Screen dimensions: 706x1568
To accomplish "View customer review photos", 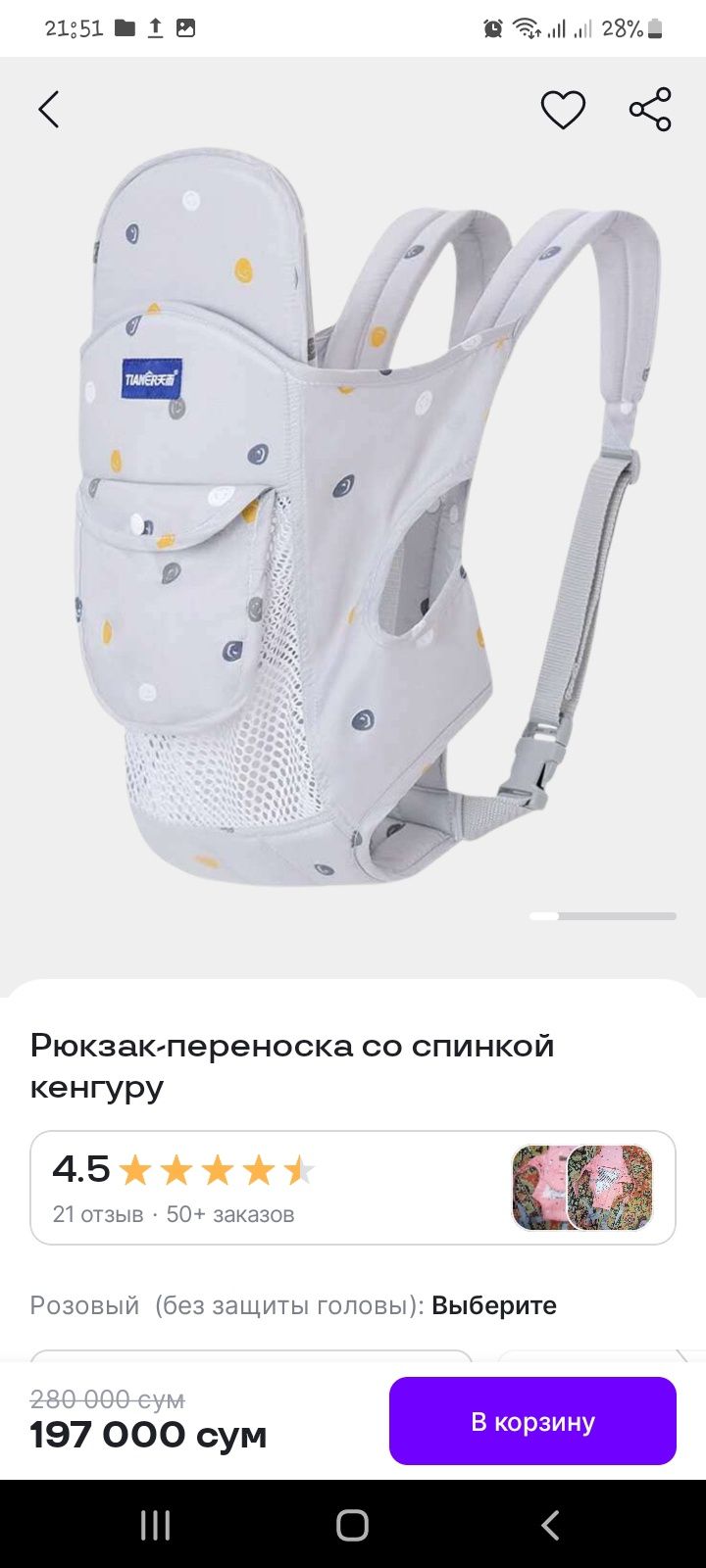I will coord(582,1188).
